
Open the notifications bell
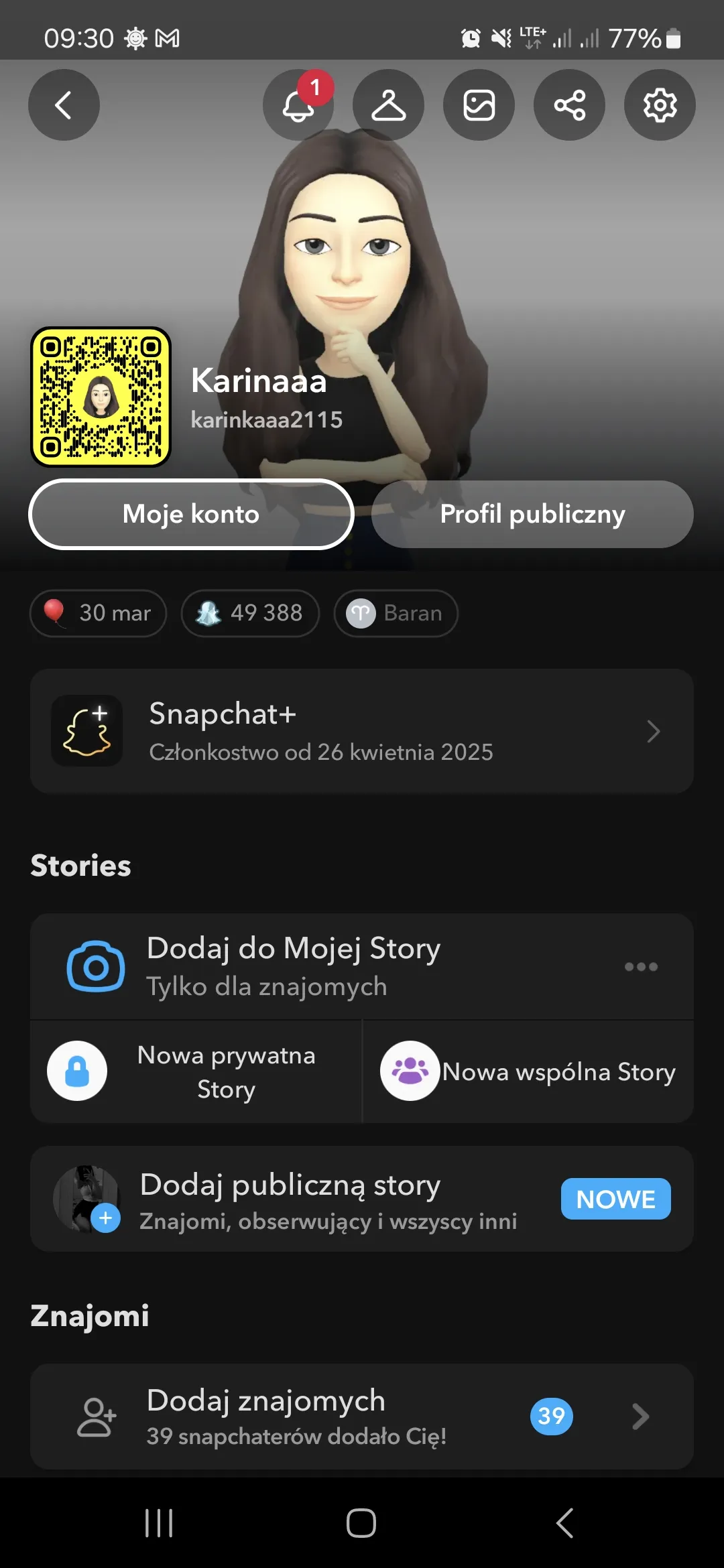pos(298,105)
